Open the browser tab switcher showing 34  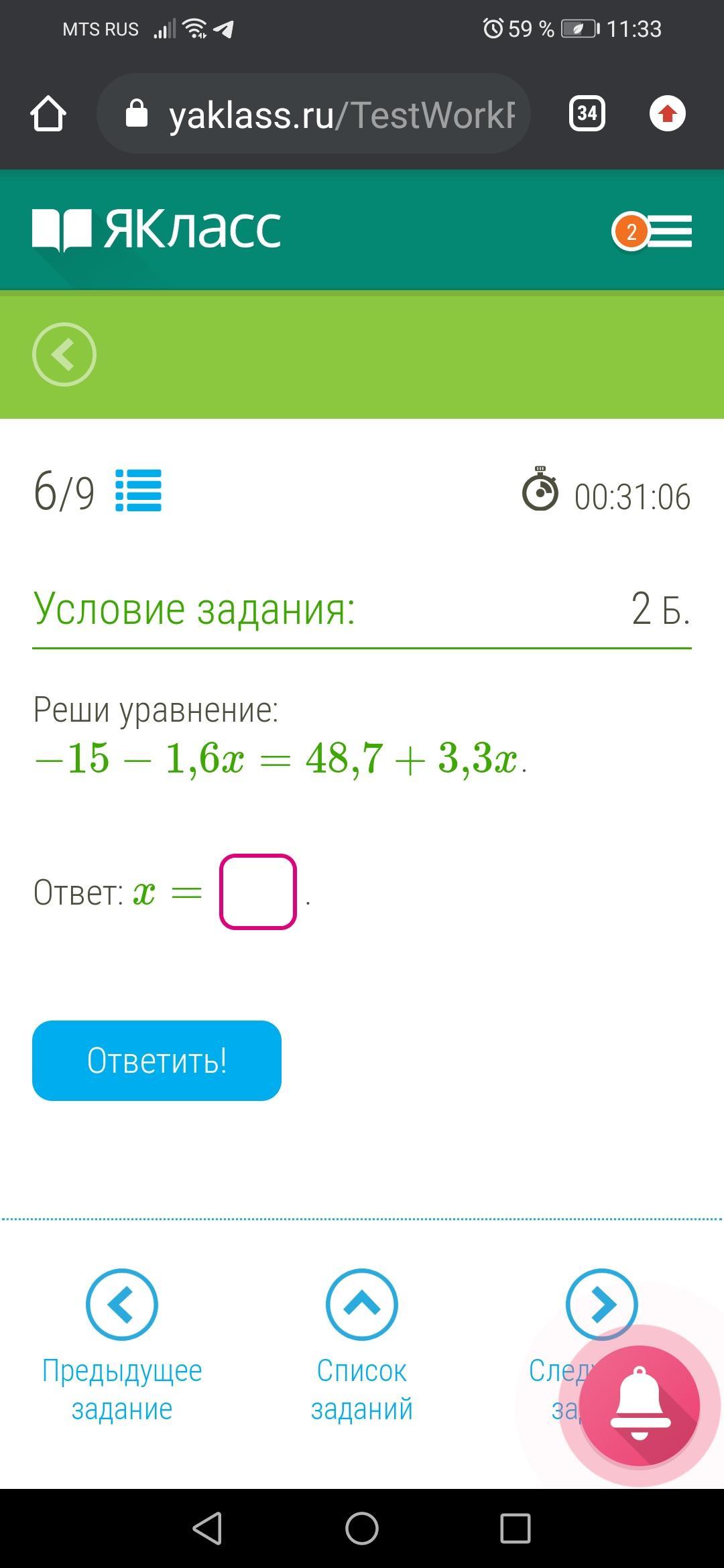tap(587, 113)
